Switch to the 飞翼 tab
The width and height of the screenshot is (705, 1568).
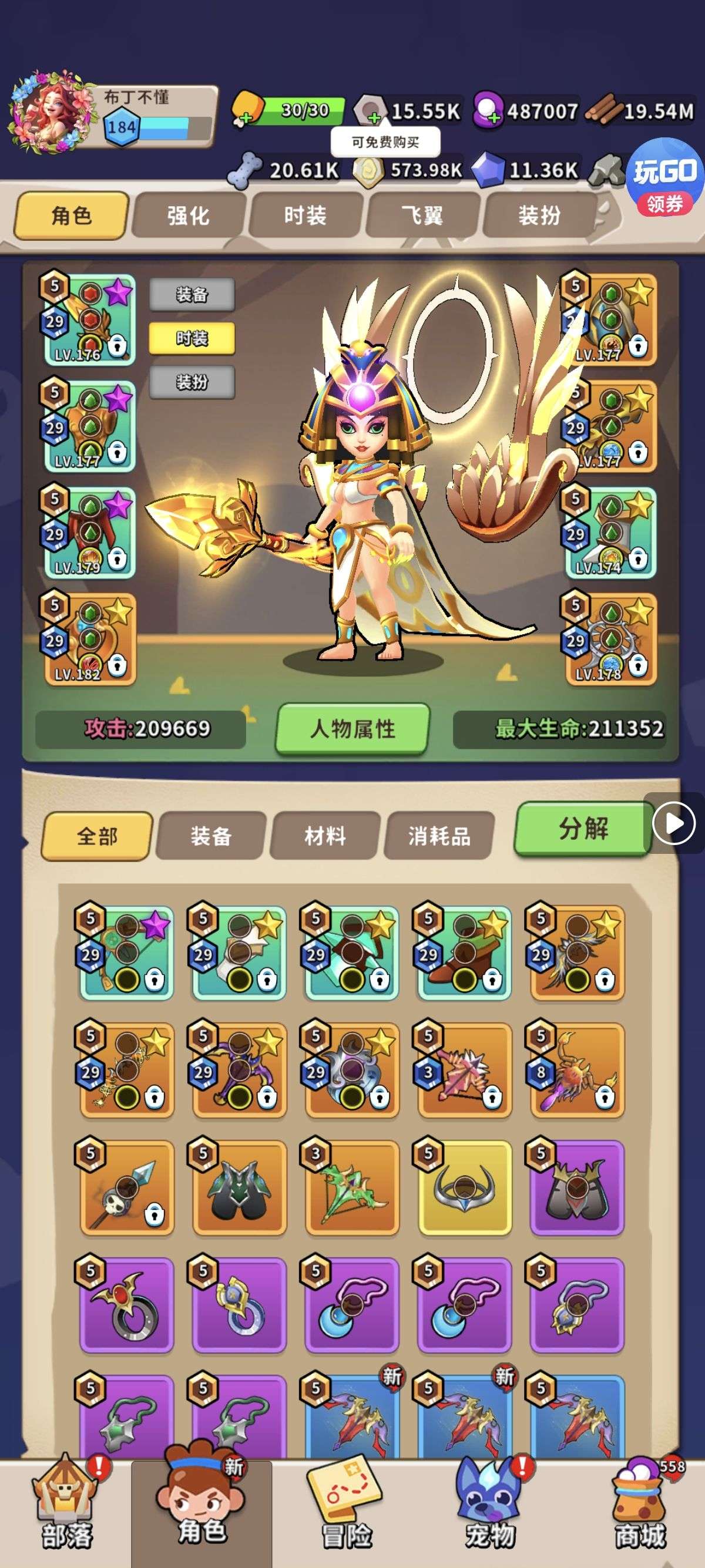click(422, 216)
